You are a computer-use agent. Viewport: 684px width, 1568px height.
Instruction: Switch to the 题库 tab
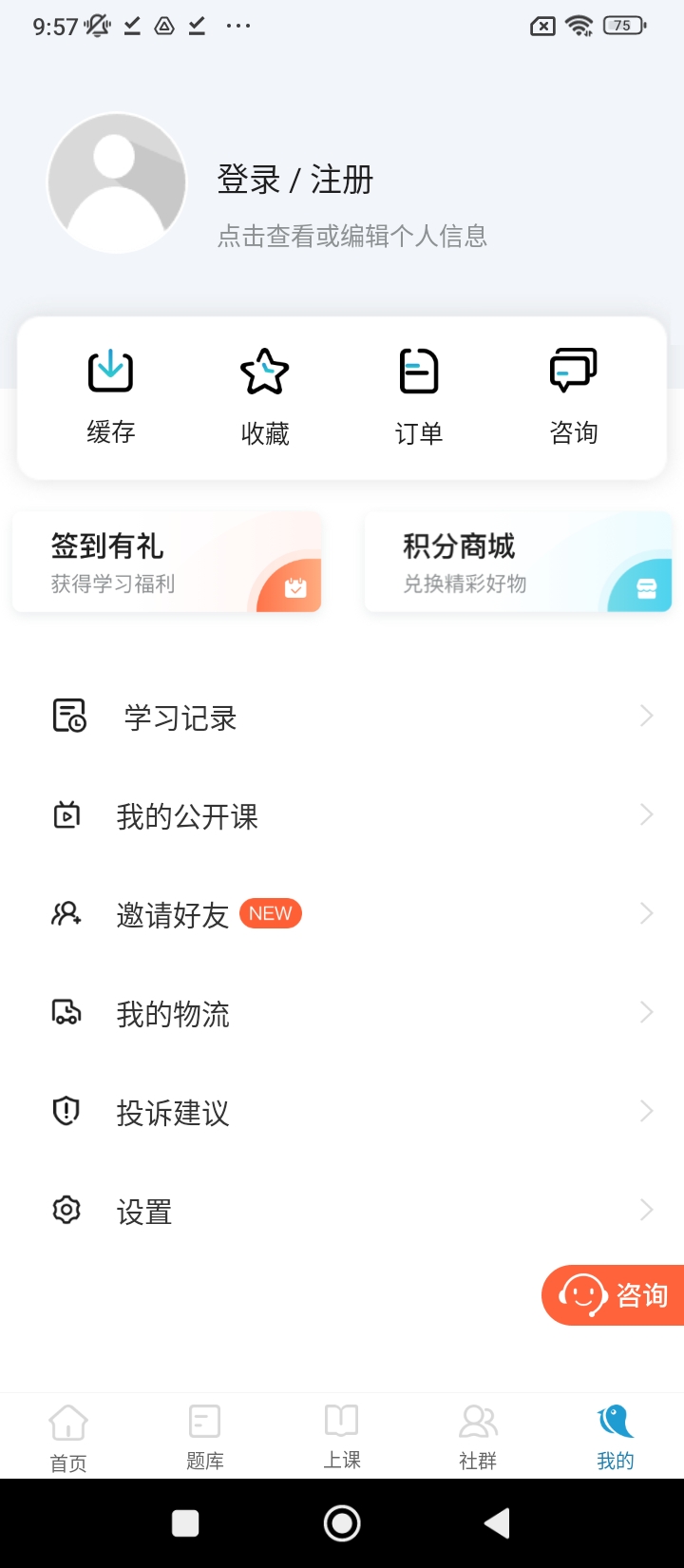(205, 1438)
